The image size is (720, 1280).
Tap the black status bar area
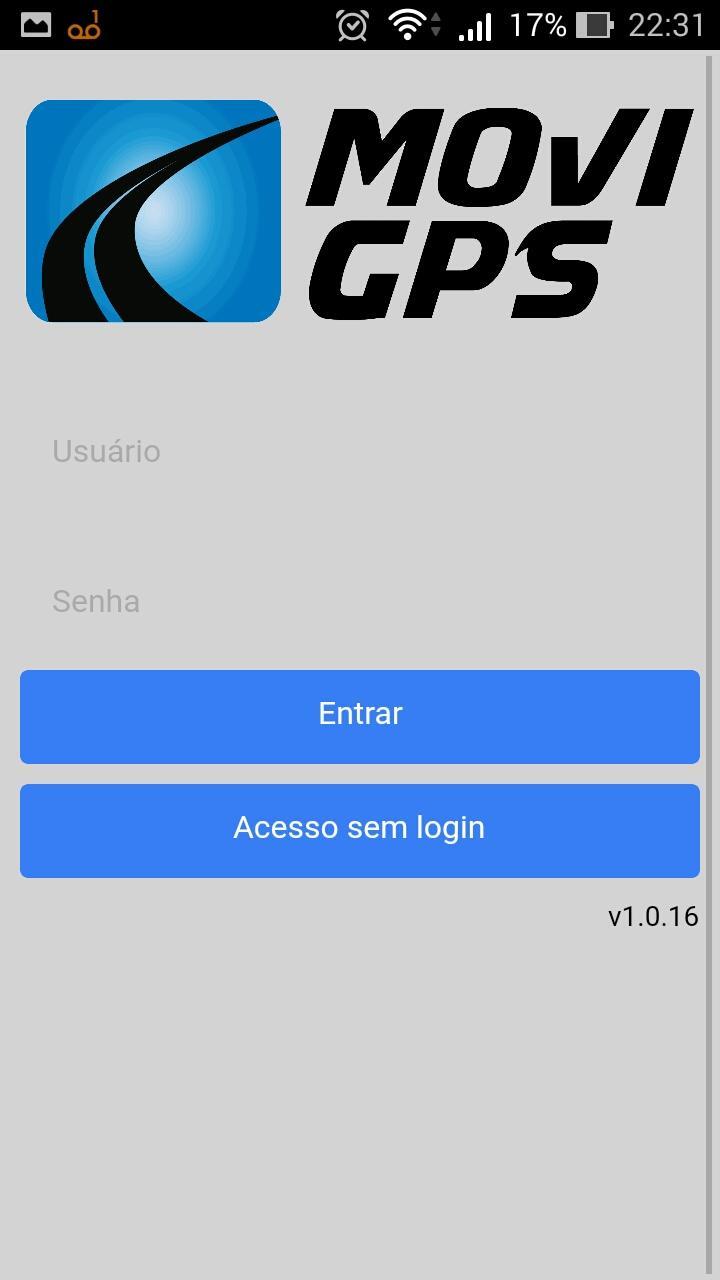250,25
